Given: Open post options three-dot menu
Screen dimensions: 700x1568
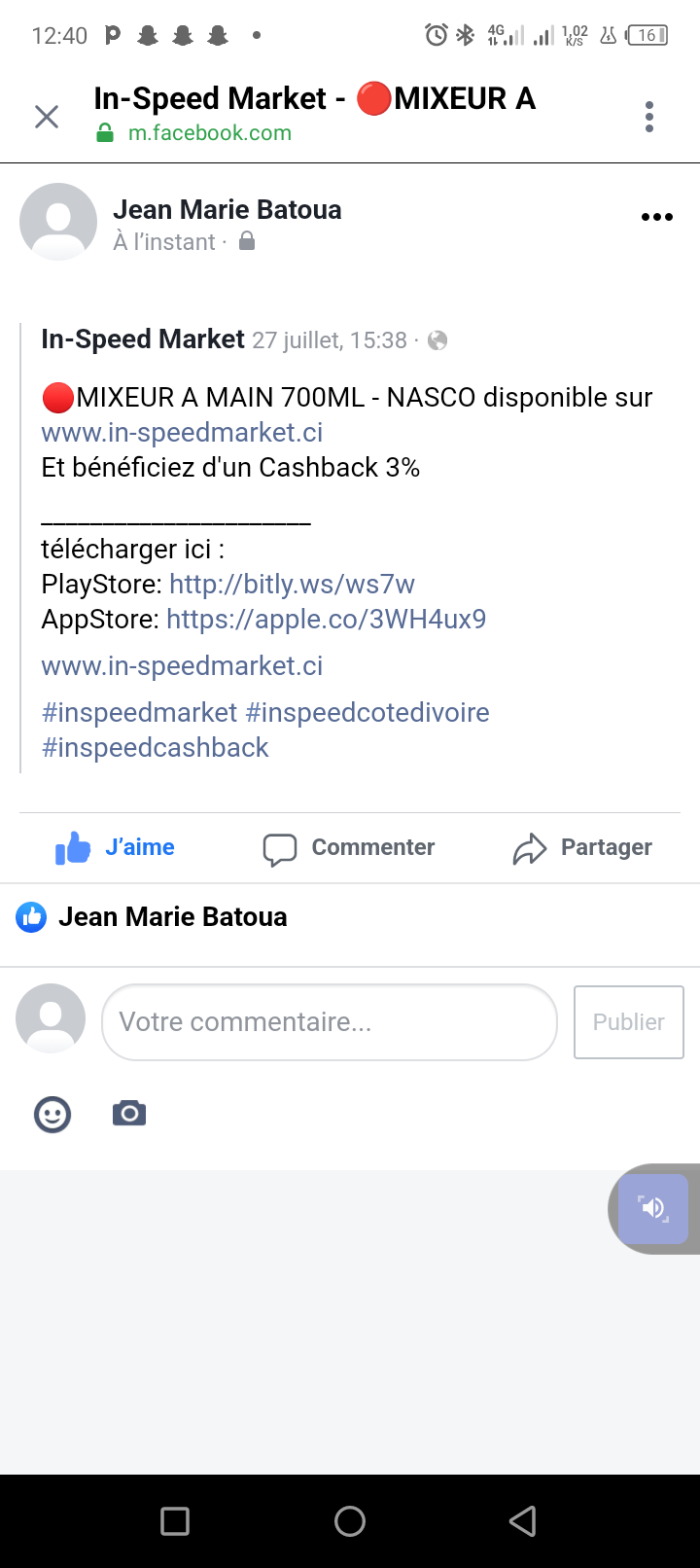Looking at the screenshot, I should pyautogui.click(x=657, y=217).
